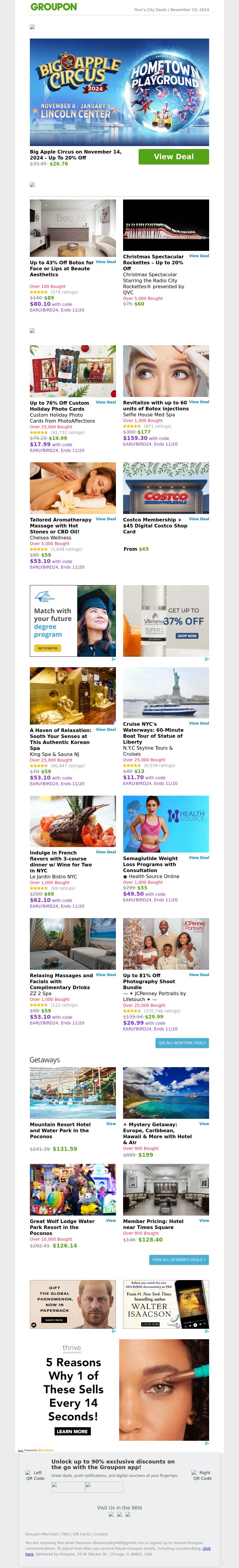View Deal for Costco Membership offer
The image size is (239, 1568).
click(x=198, y=518)
